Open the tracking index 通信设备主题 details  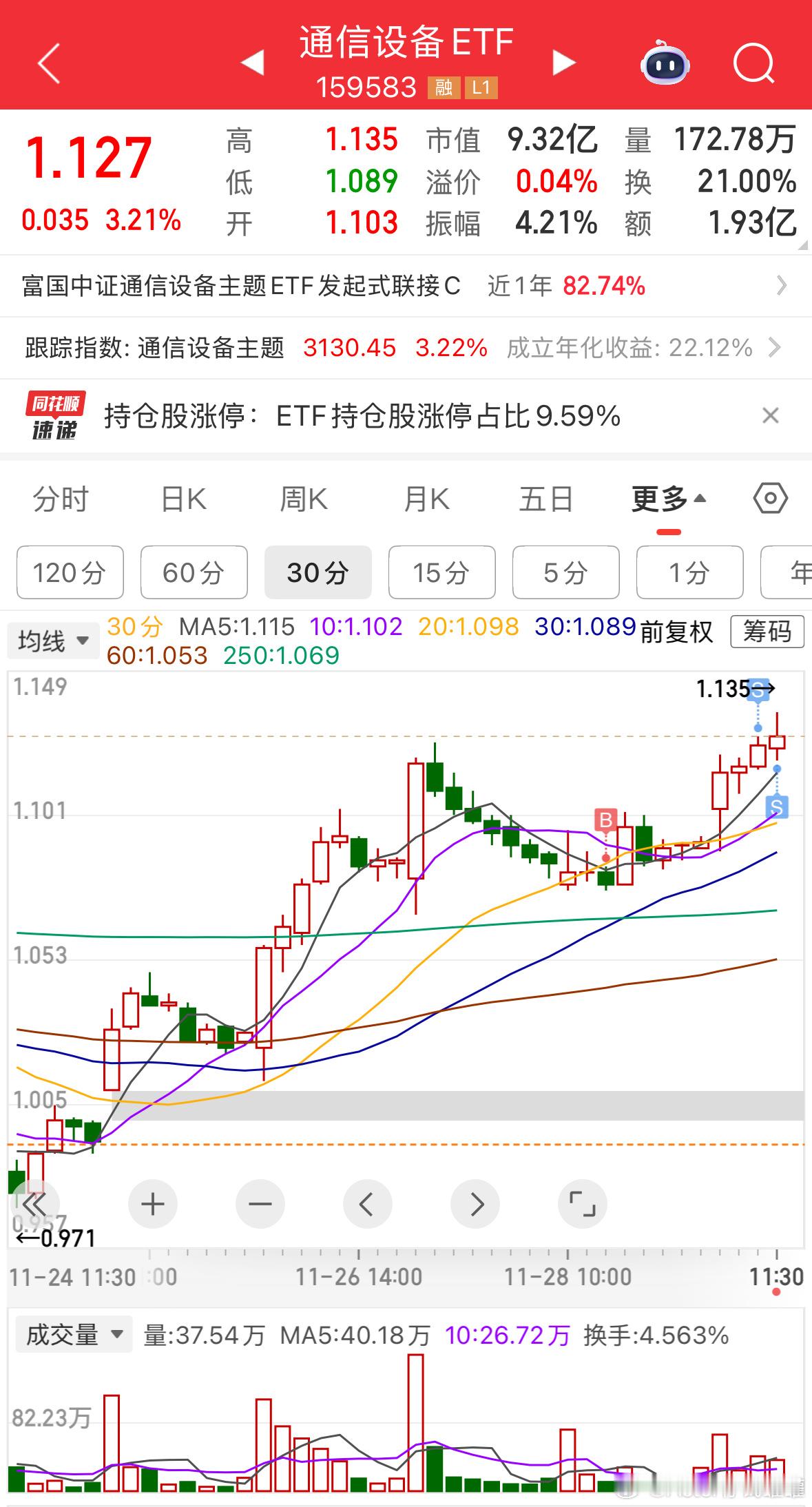click(x=406, y=349)
